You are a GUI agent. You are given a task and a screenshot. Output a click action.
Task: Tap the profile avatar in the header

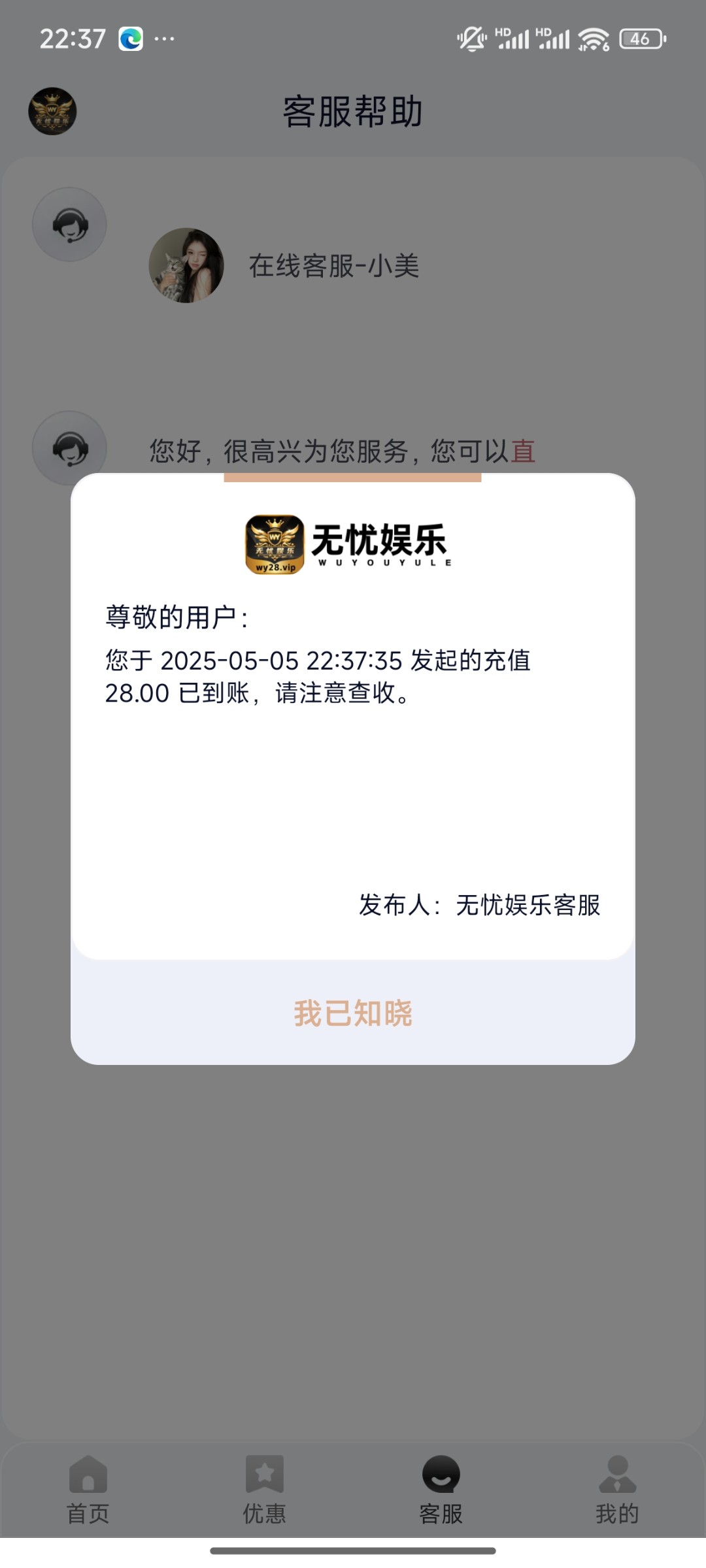tap(52, 111)
